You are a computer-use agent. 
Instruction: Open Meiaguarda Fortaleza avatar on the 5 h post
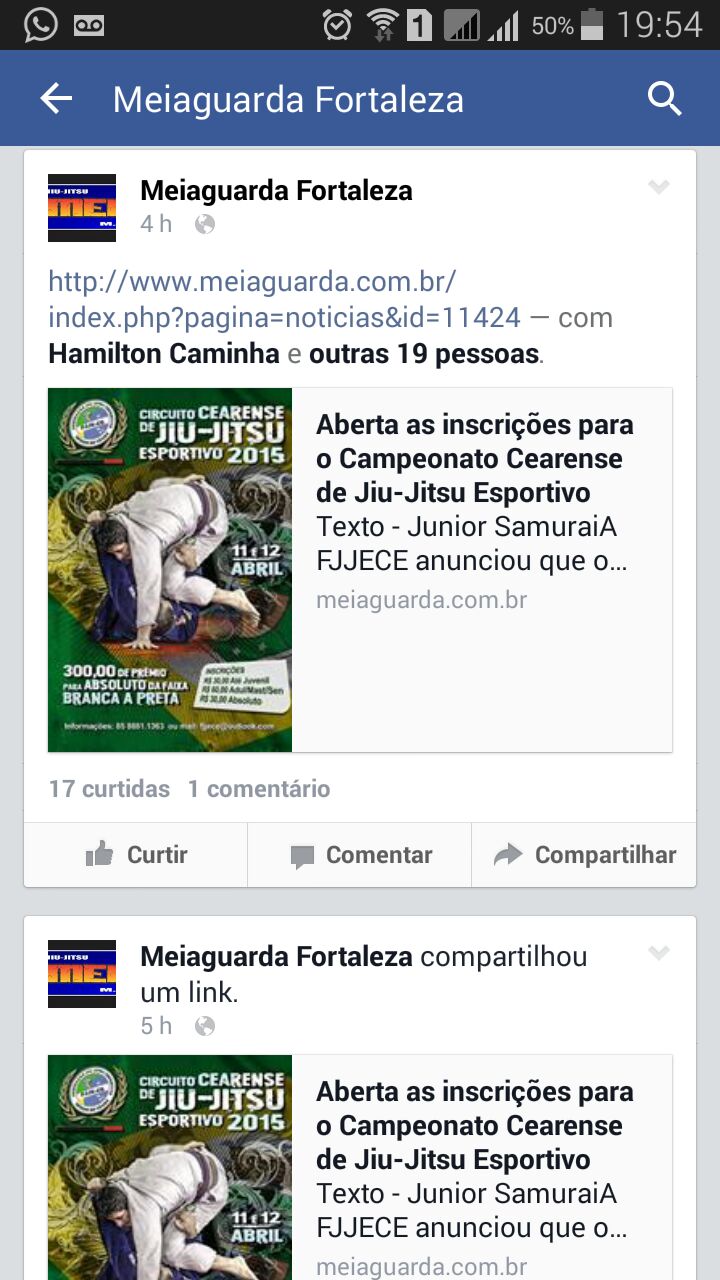[x=82, y=973]
